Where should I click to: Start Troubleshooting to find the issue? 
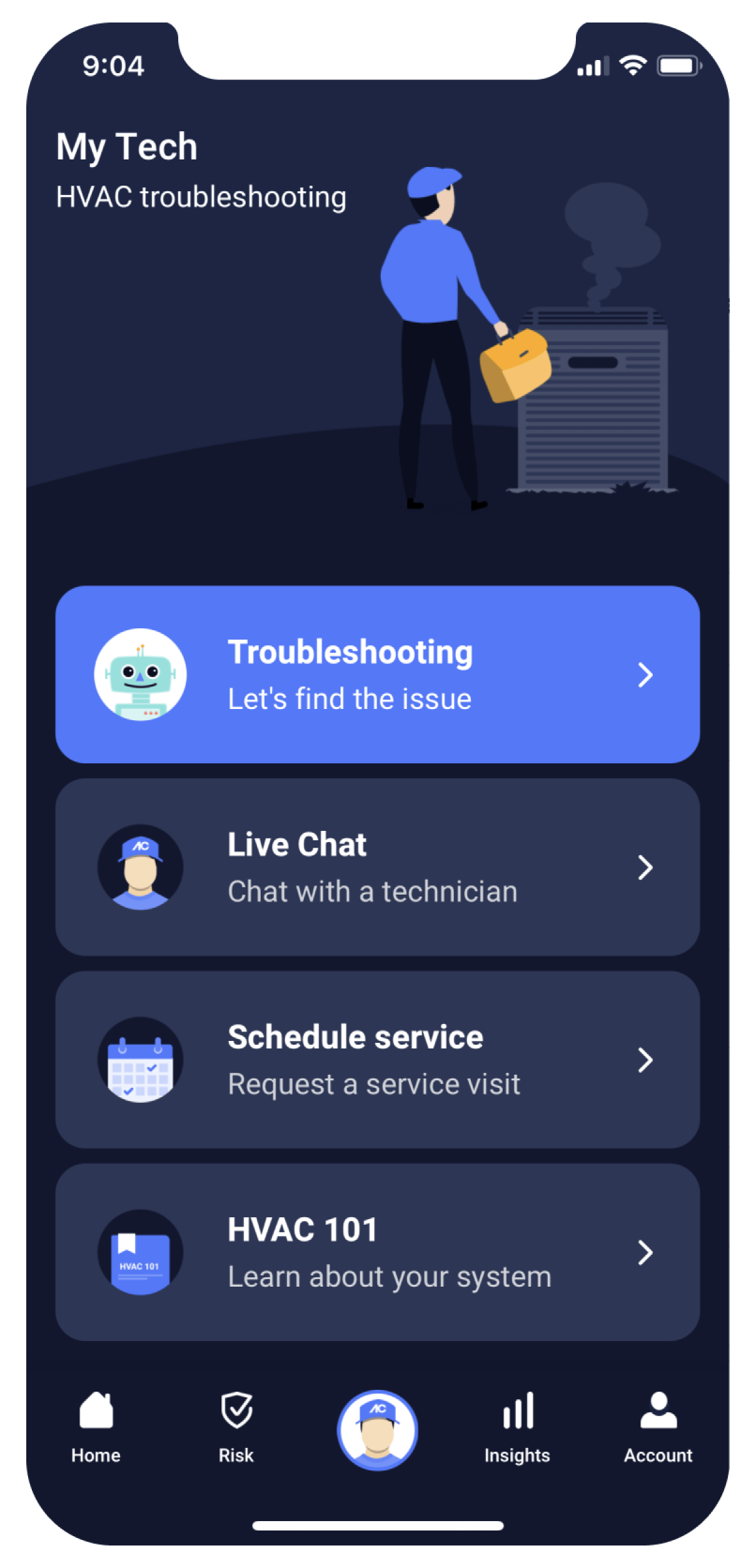pyautogui.click(x=377, y=674)
